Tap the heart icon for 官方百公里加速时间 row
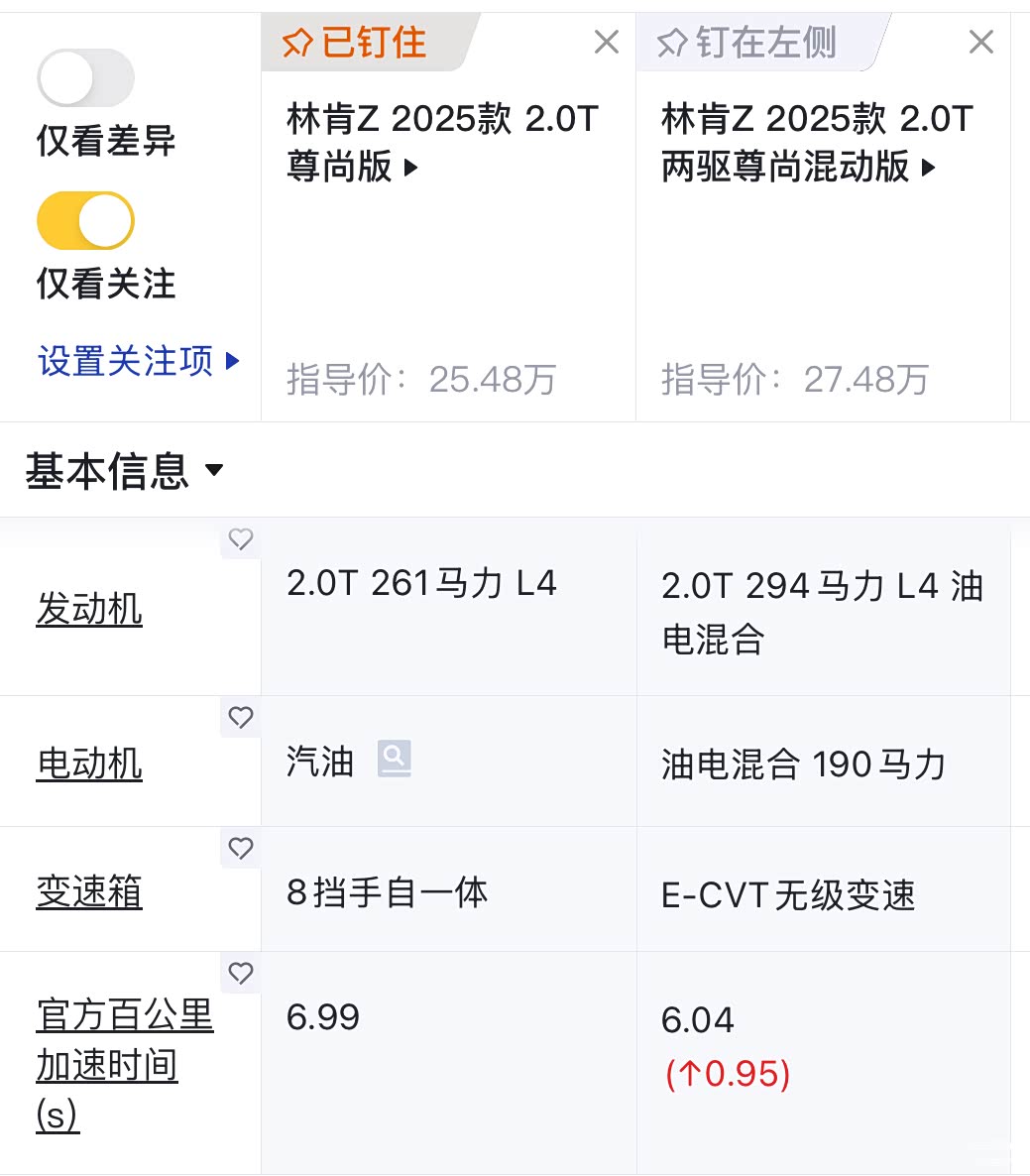Image resolution: width=1030 pixels, height=1176 pixels. pyautogui.click(x=240, y=973)
